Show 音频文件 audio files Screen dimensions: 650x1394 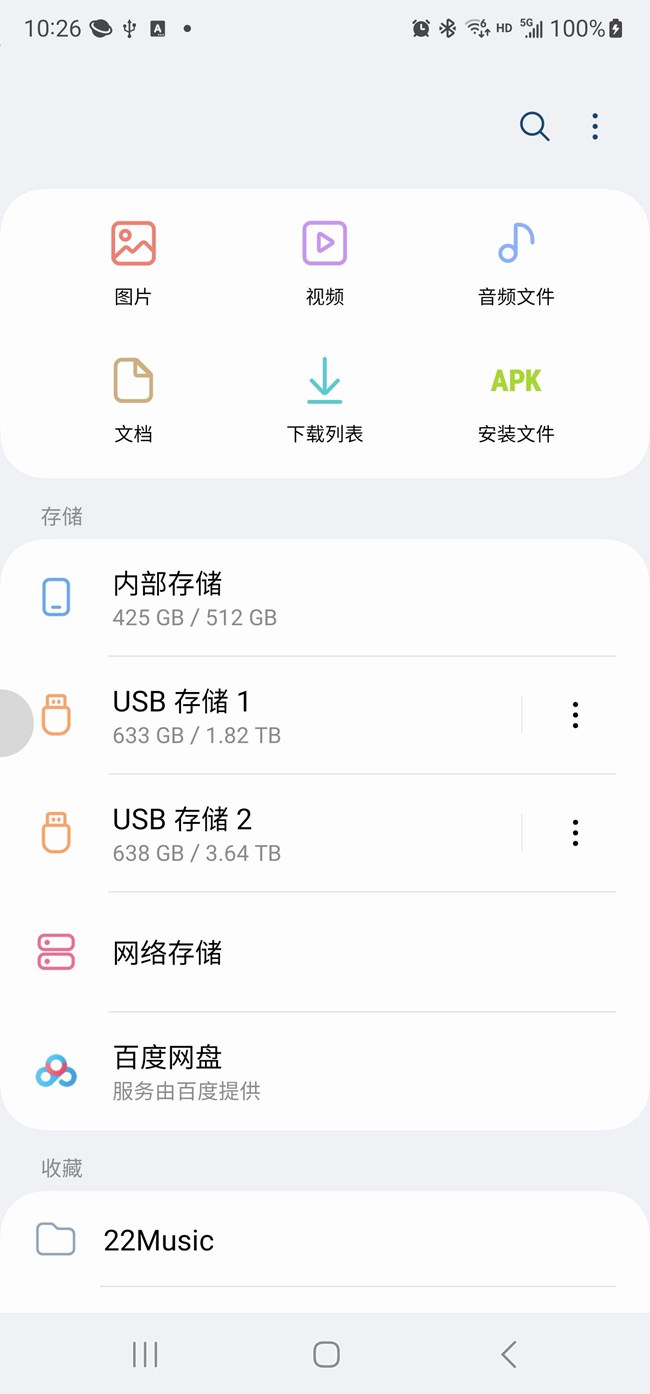[516, 262]
